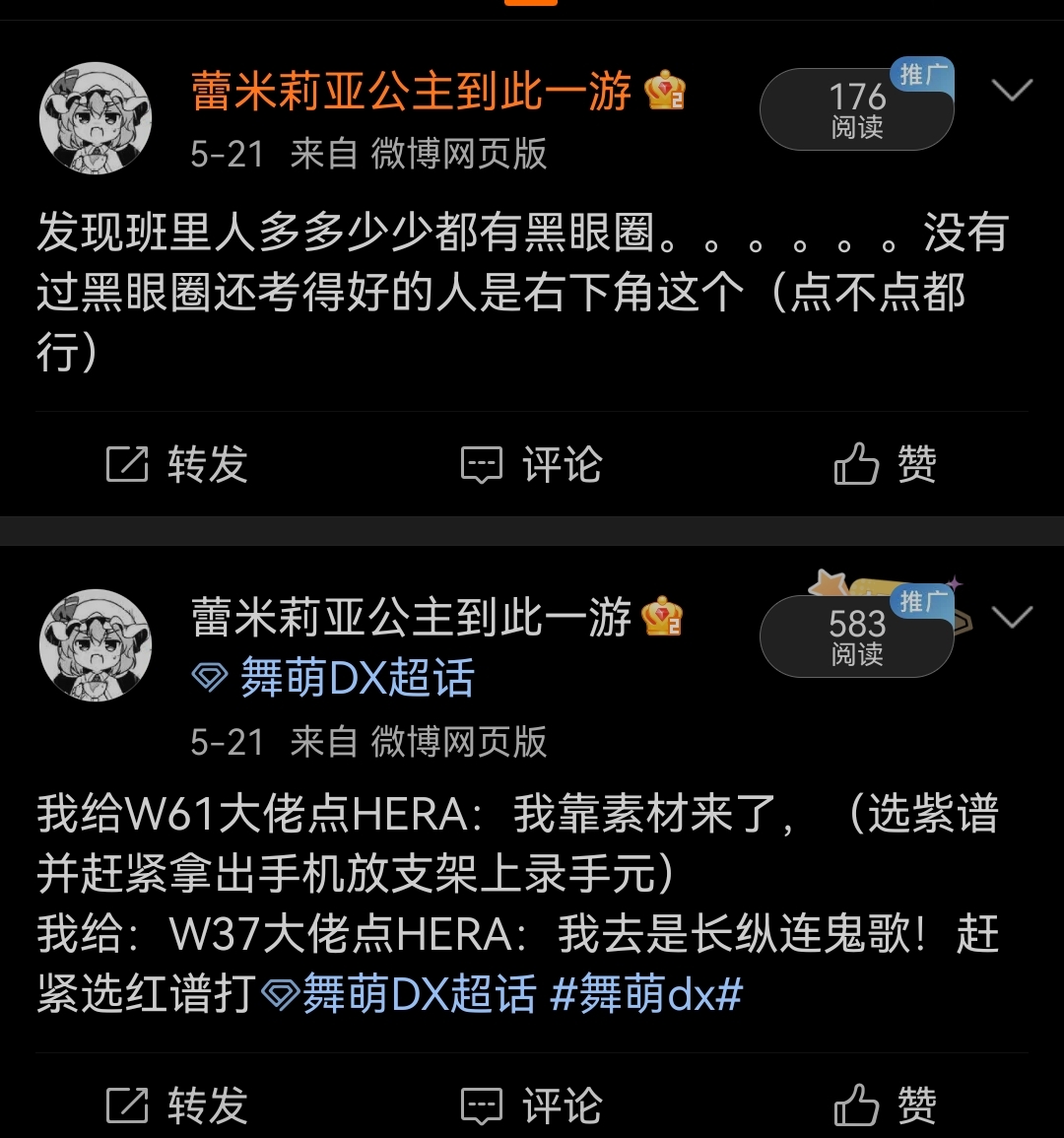Tap the 583 阅读 推广 button

[856, 636]
